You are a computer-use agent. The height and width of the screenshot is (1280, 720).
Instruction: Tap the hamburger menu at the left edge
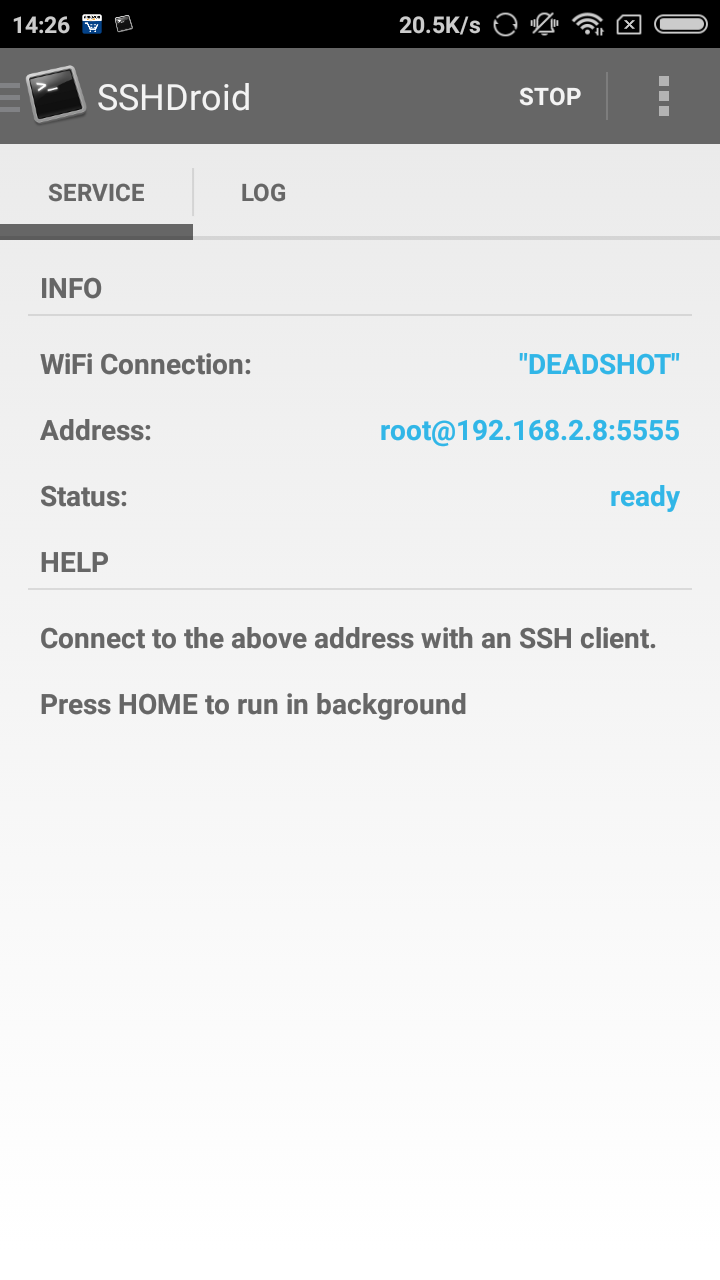point(8,95)
